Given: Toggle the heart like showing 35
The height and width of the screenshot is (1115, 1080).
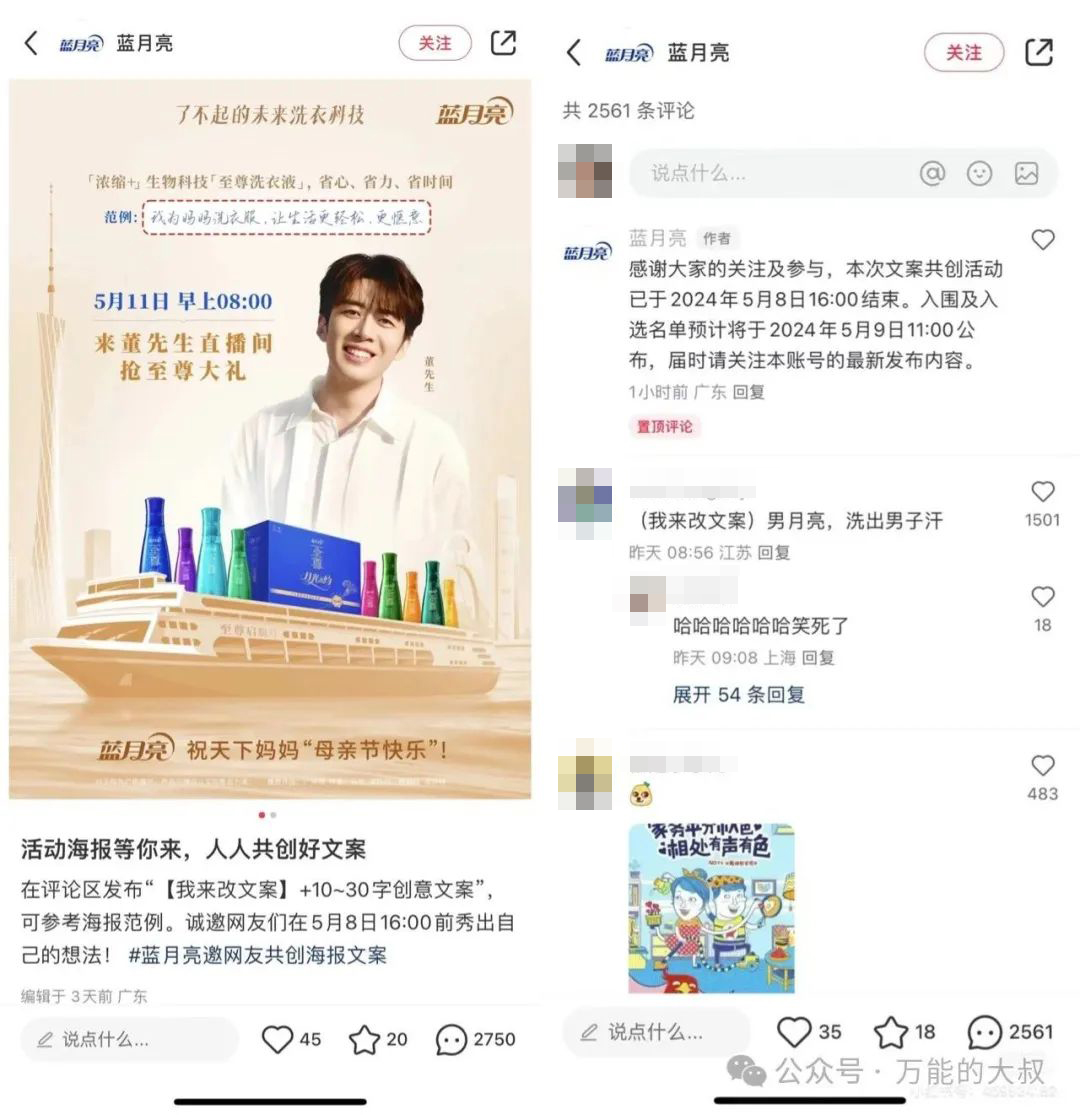Looking at the screenshot, I should pyautogui.click(x=795, y=1031).
